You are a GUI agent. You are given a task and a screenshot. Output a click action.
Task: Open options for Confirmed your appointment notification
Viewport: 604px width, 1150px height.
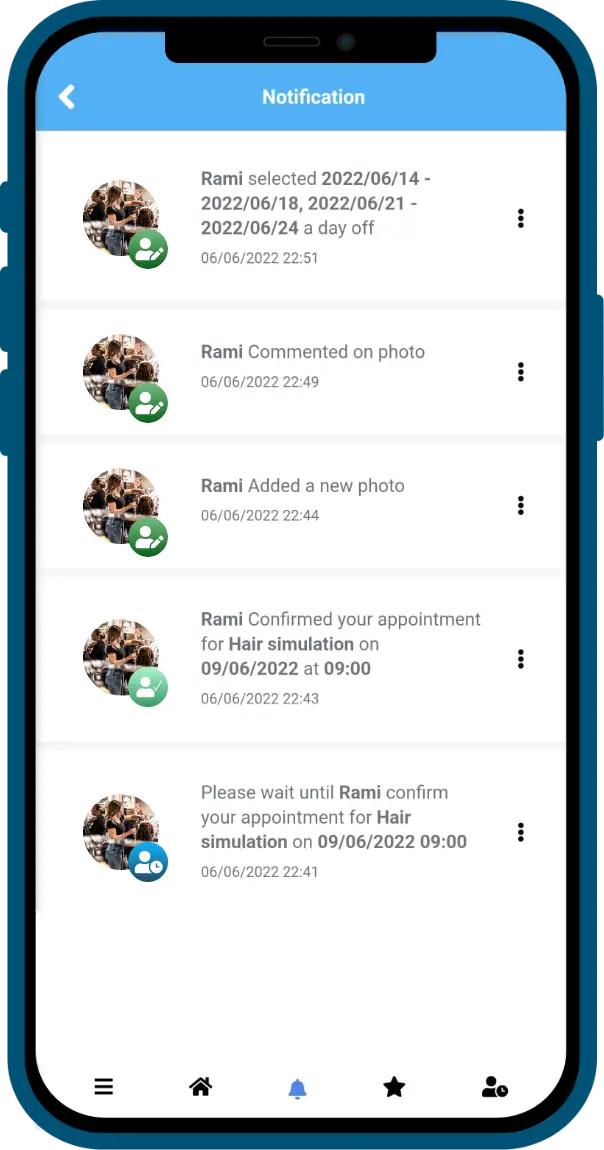click(520, 659)
